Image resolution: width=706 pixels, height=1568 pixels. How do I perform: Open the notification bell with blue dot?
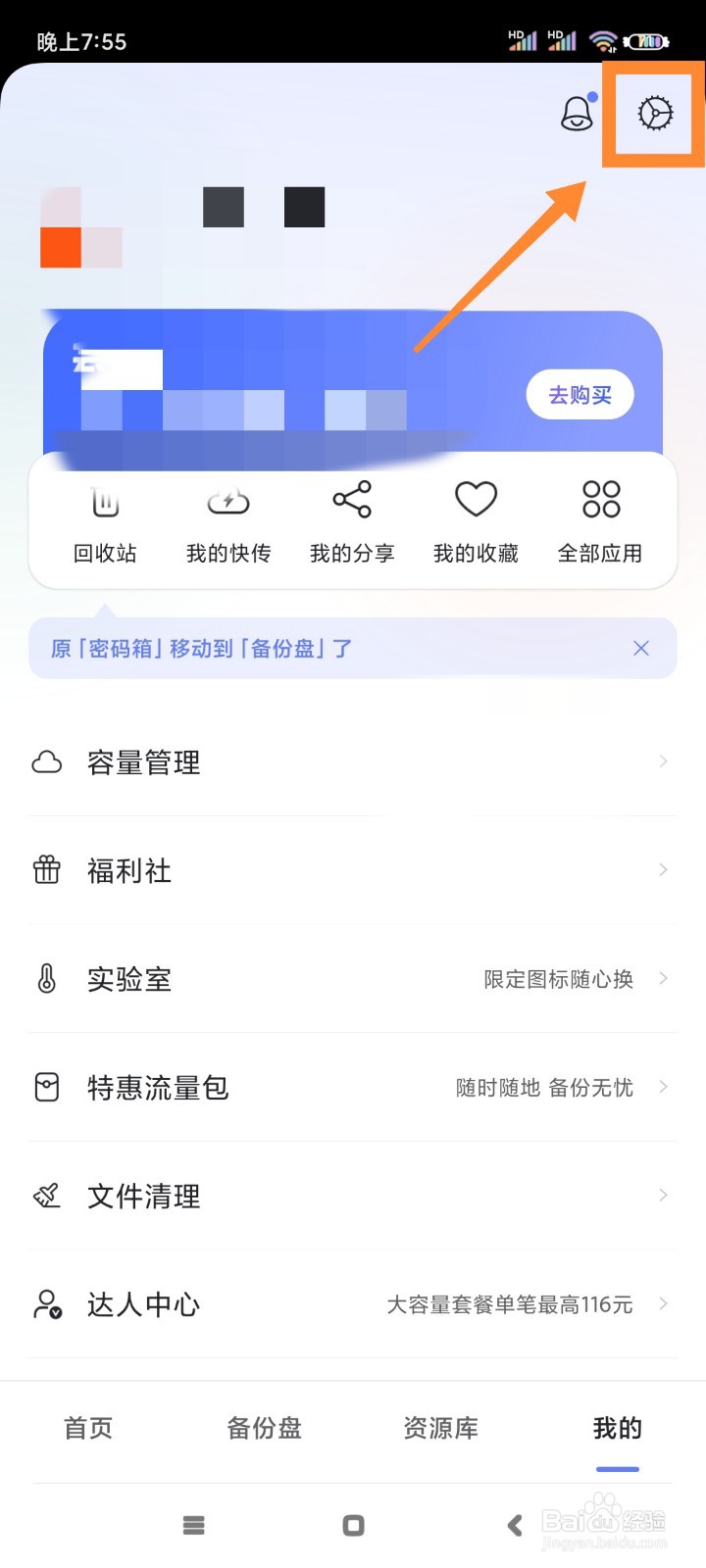577,116
